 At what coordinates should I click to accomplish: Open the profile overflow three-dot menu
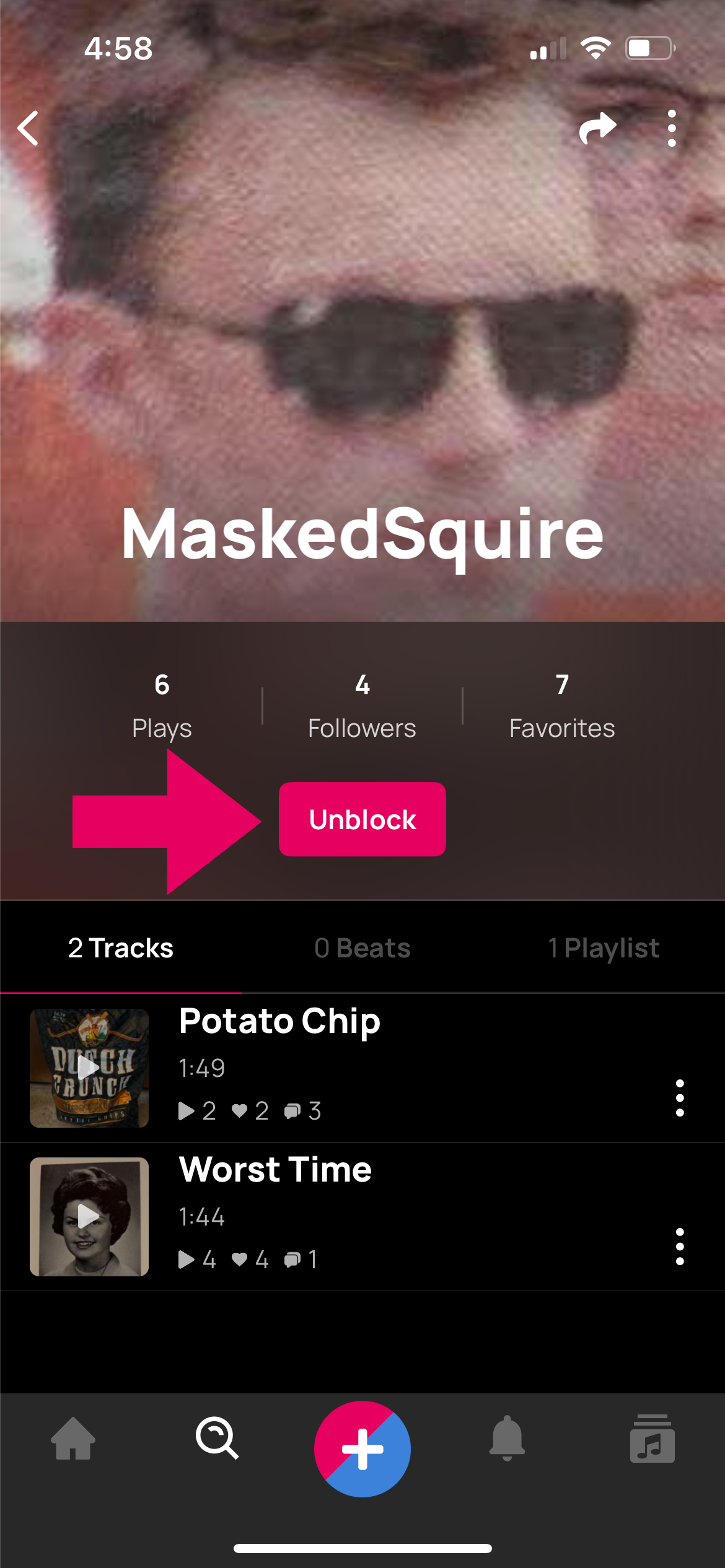[674, 128]
